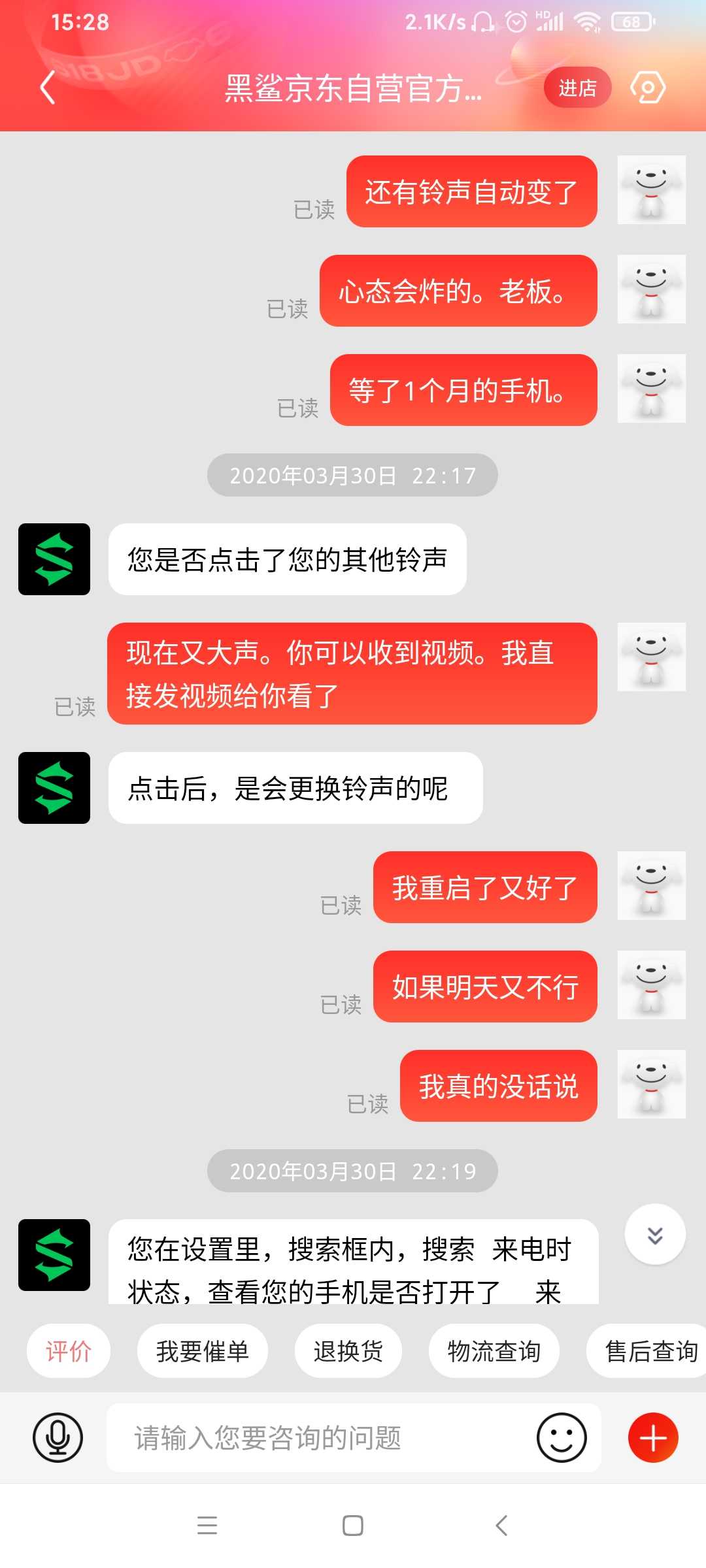
Task: Focus the 请输入您要咨询的问题 field
Action: pos(320,1437)
